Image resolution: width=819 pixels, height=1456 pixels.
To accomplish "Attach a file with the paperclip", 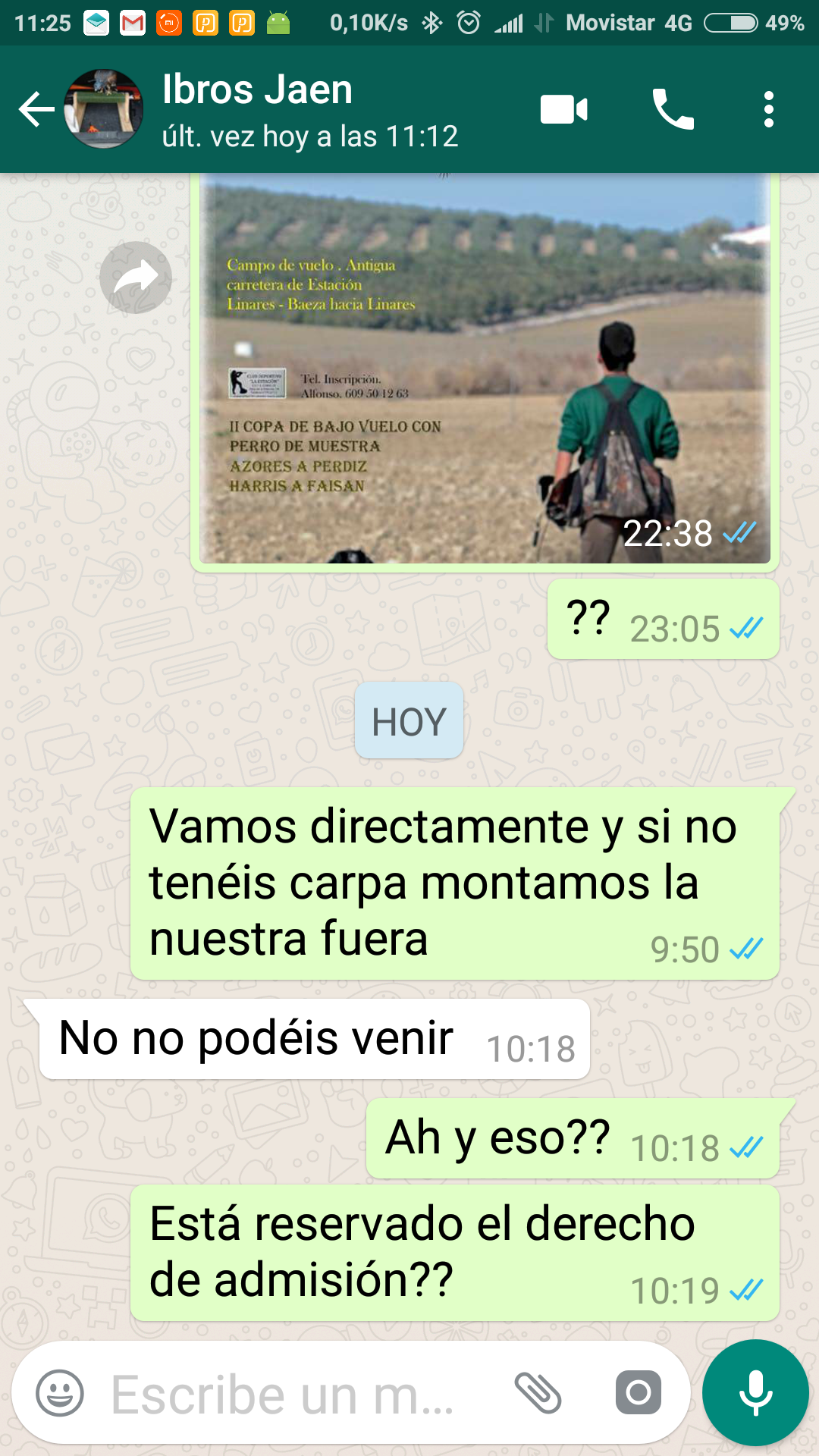I will [x=538, y=1394].
